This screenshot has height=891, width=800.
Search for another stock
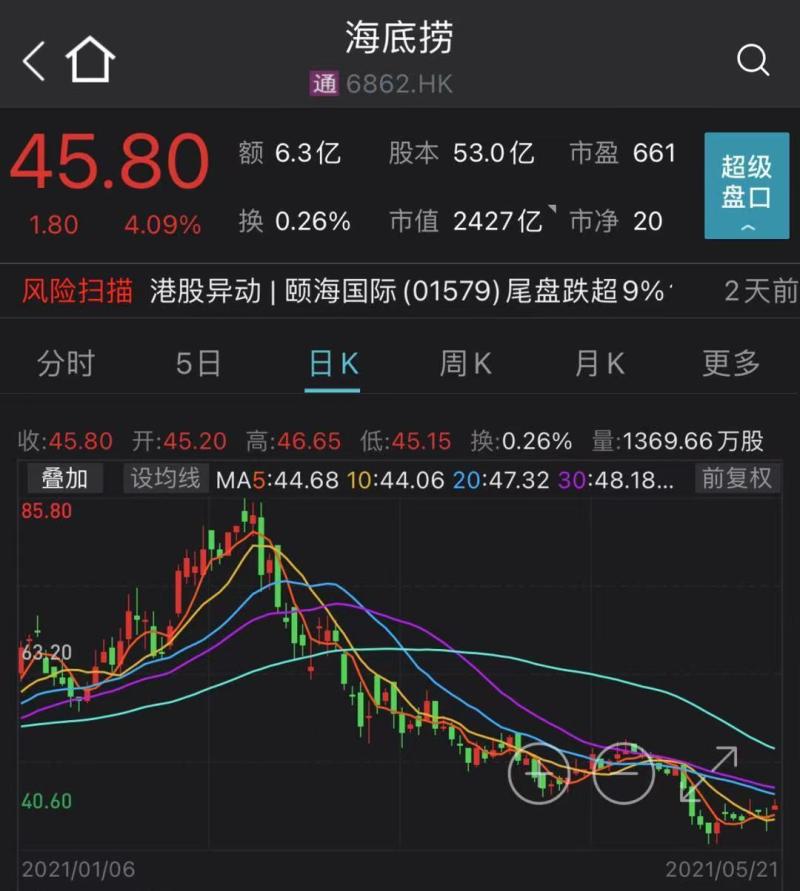752,62
